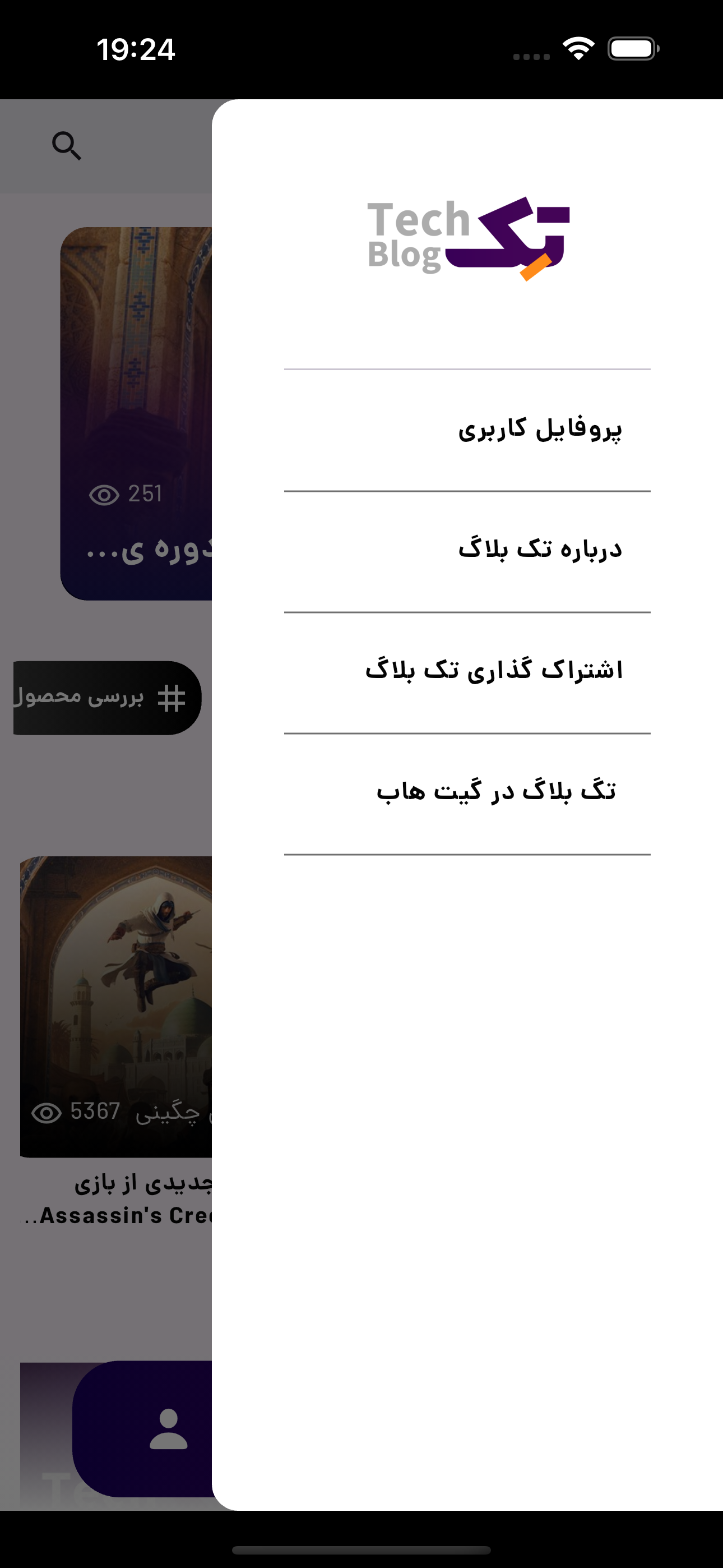Select the بررسی محصول hashtag chip
This screenshot has width=723, height=1568.
tap(106, 698)
